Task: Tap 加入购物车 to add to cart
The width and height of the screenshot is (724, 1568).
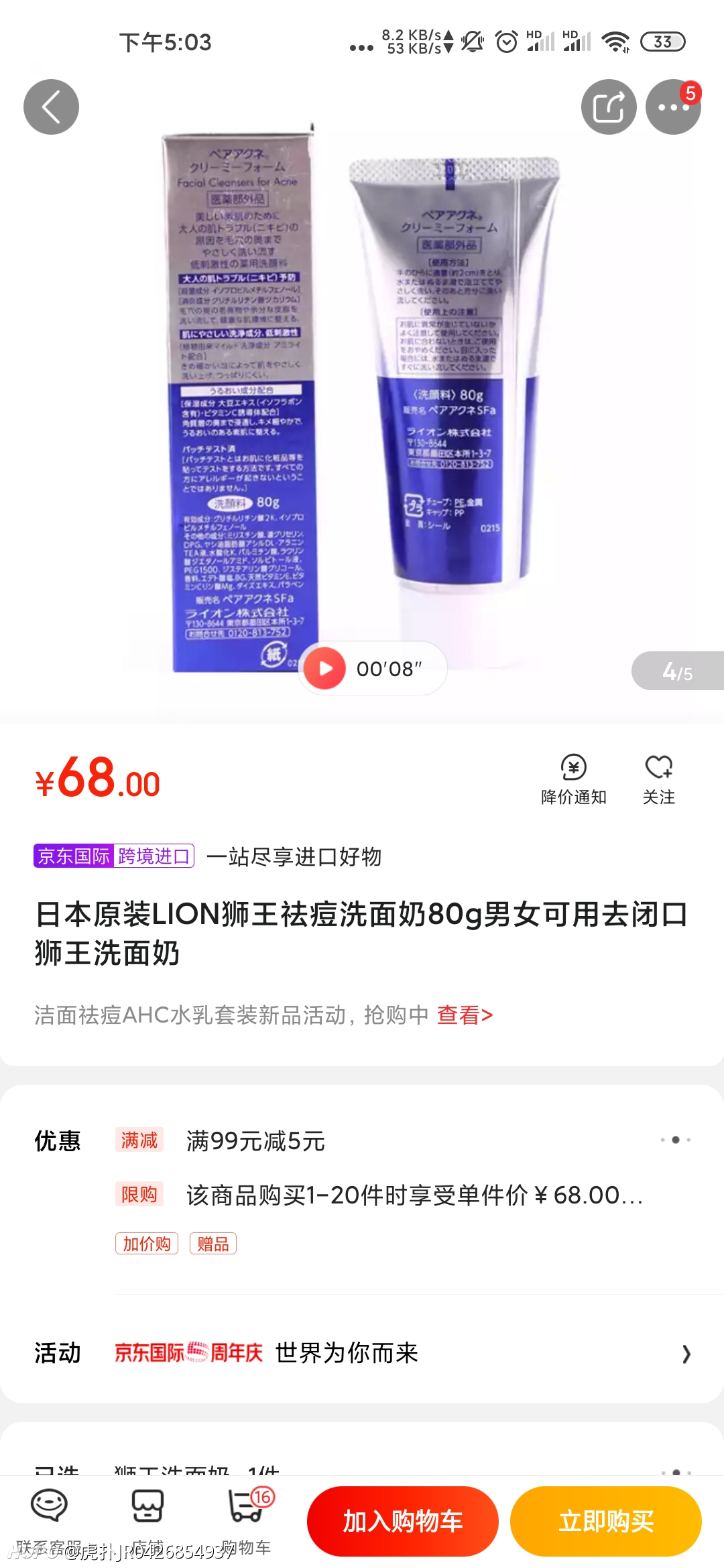Action: pos(402,1521)
